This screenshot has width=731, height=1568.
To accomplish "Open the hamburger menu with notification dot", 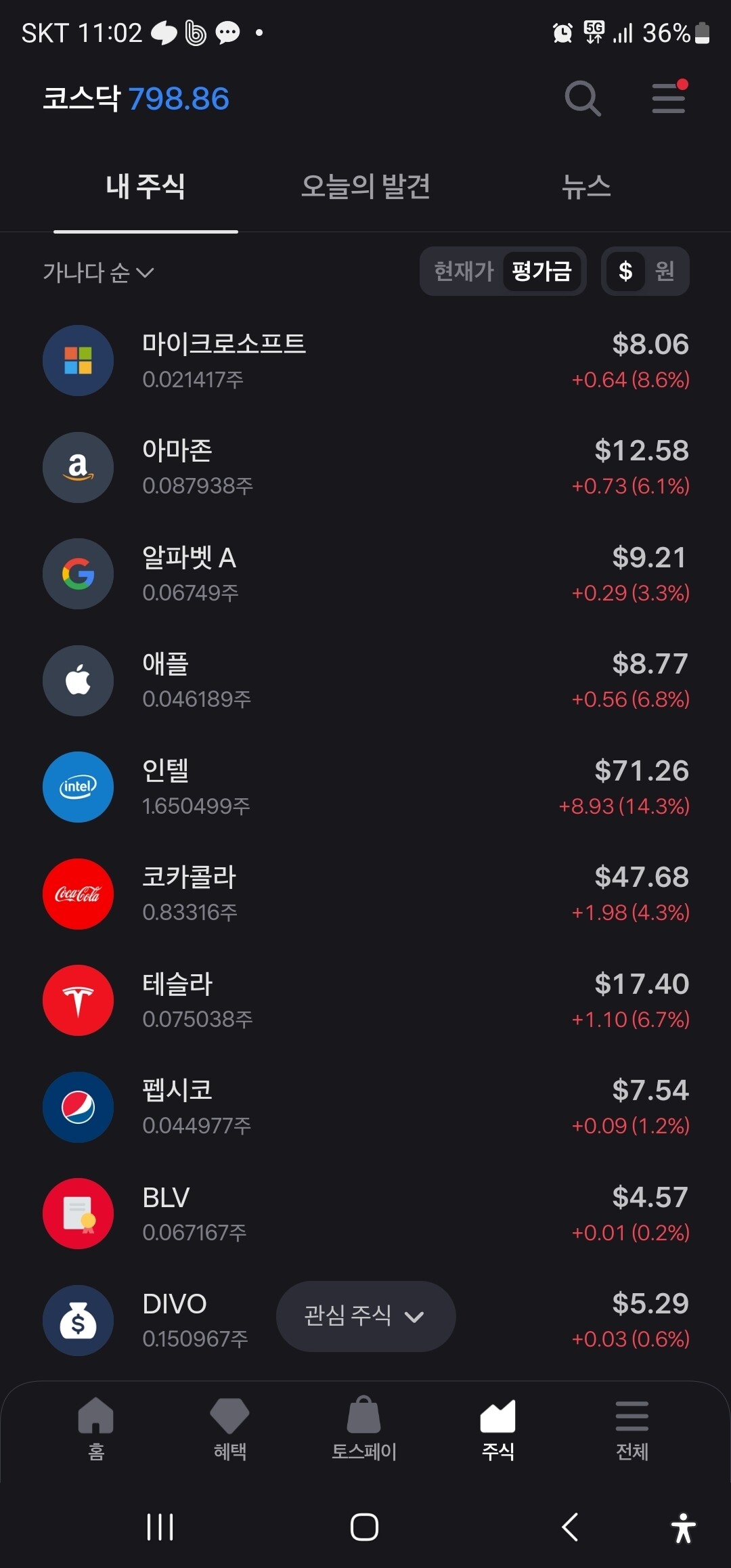I will point(667,97).
